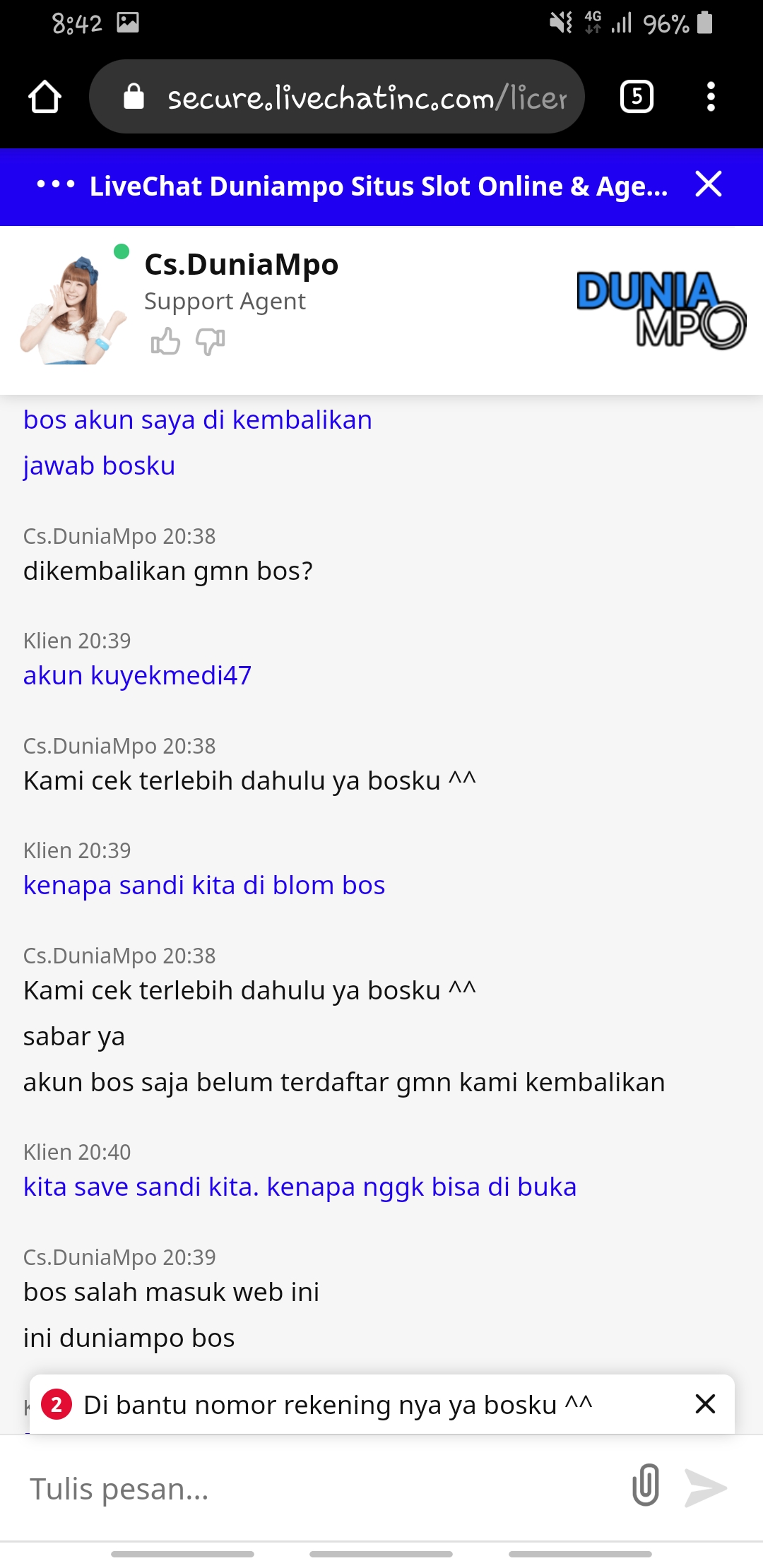Open the tab switcher showing 5 tabs

point(637,97)
